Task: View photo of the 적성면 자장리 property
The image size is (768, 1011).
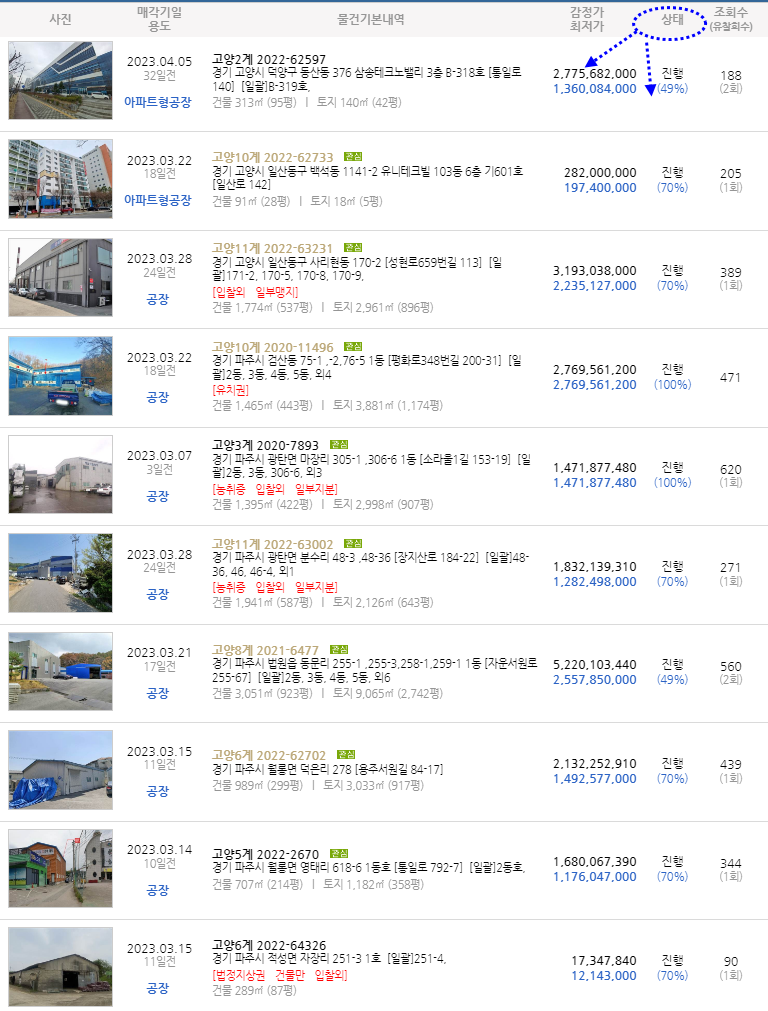Action: tap(60, 966)
